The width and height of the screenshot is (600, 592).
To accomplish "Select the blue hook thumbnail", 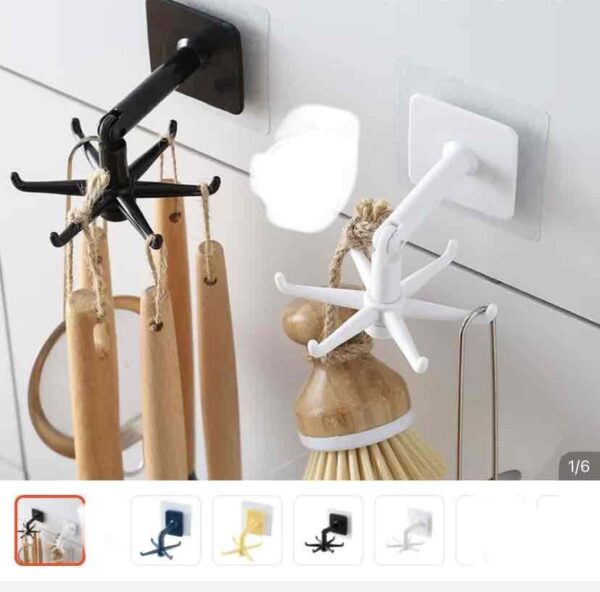I will (x=166, y=530).
